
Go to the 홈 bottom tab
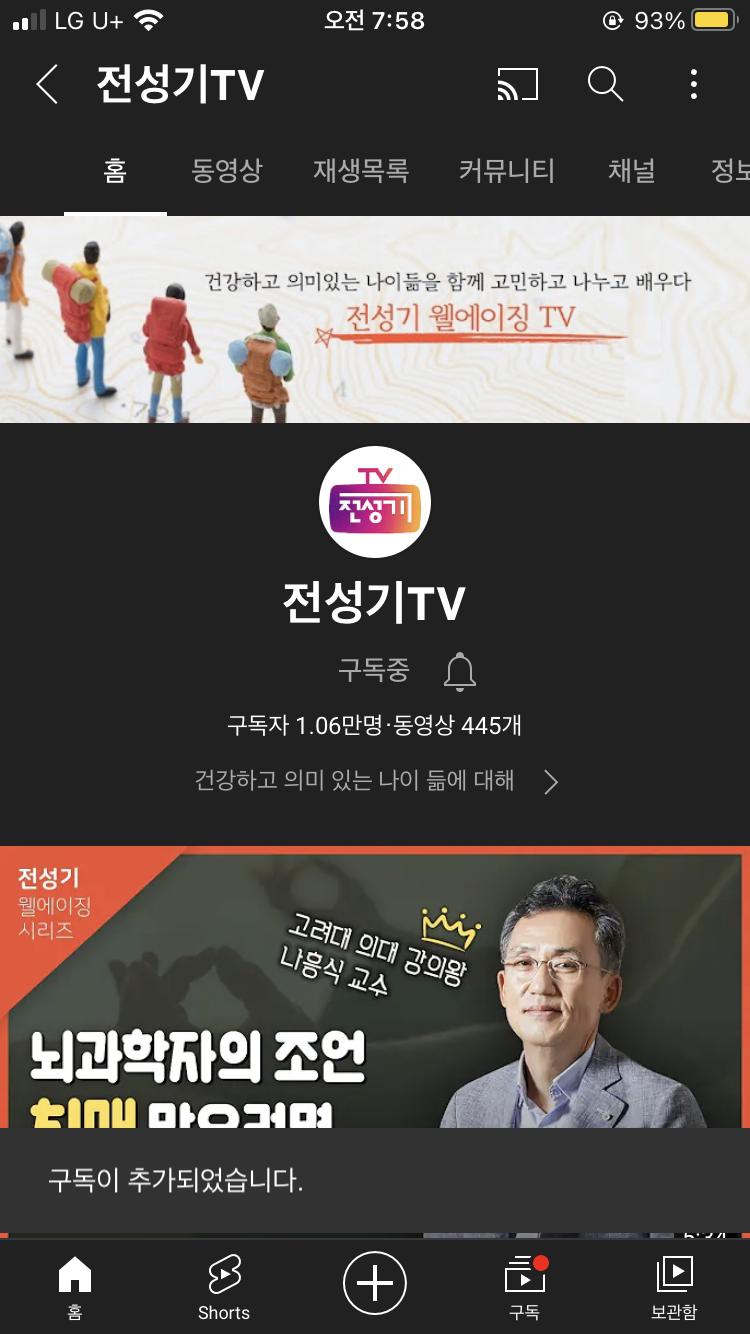pos(75,1286)
